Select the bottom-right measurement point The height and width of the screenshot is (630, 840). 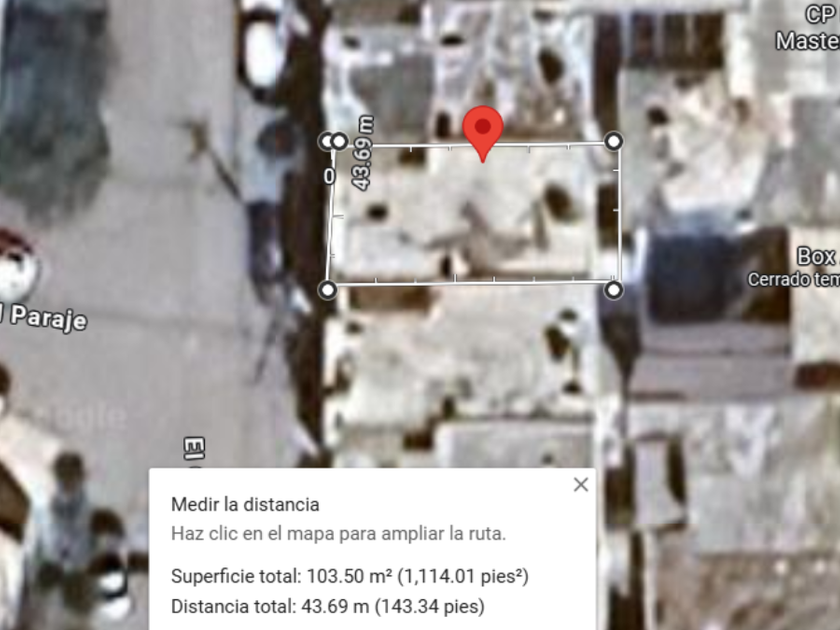pyautogui.click(x=613, y=290)
